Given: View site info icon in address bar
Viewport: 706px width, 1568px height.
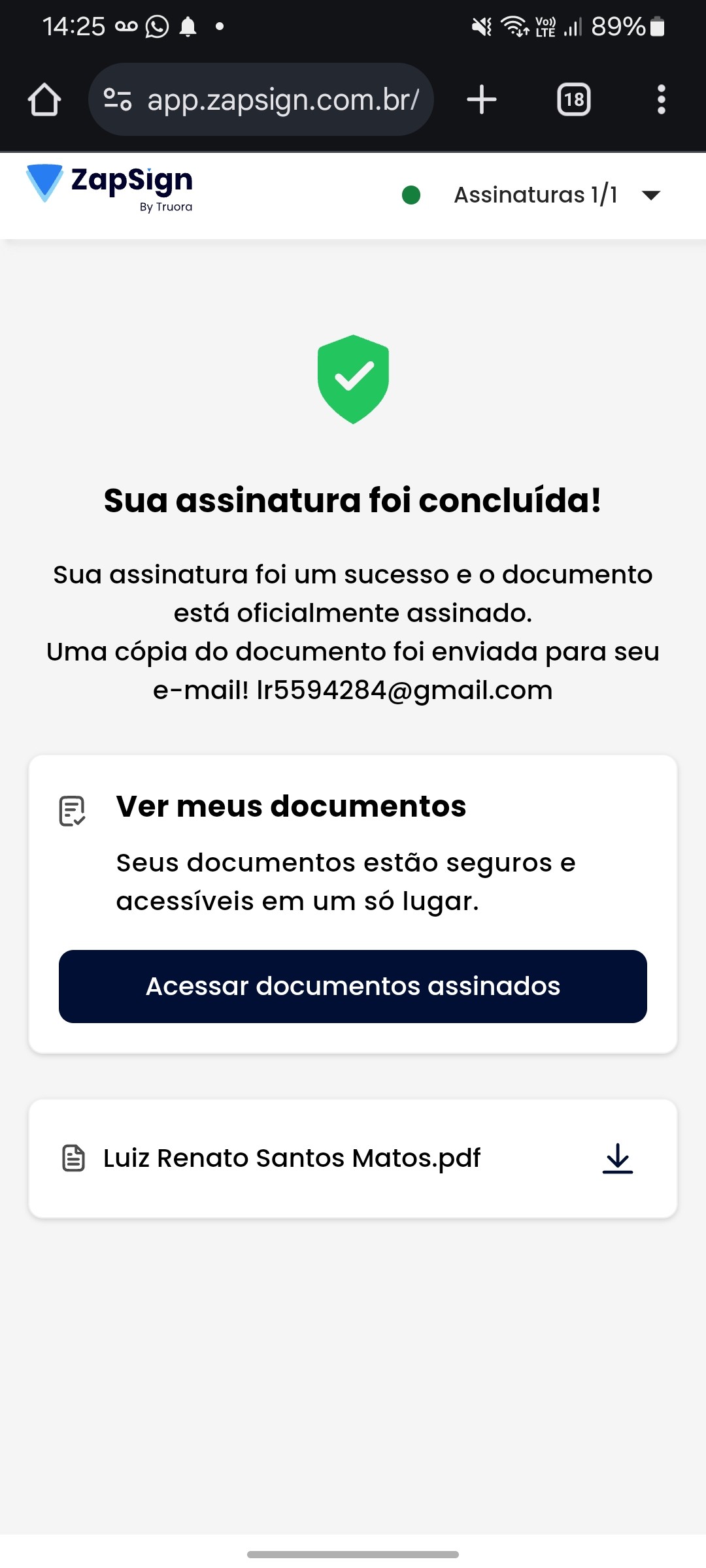Looking at the screenshot, I should click(x=118, y=100).
